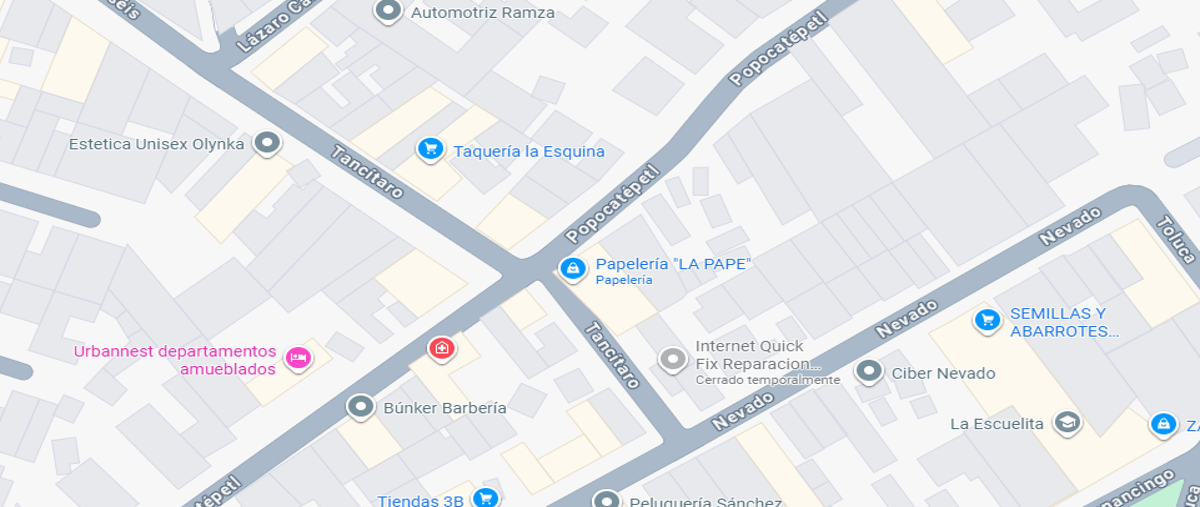The width and height of the screenshot is (1200, 507).
Task: Tap the Peluquería Sánchez map pin
Action: click(x=606, y=500)
